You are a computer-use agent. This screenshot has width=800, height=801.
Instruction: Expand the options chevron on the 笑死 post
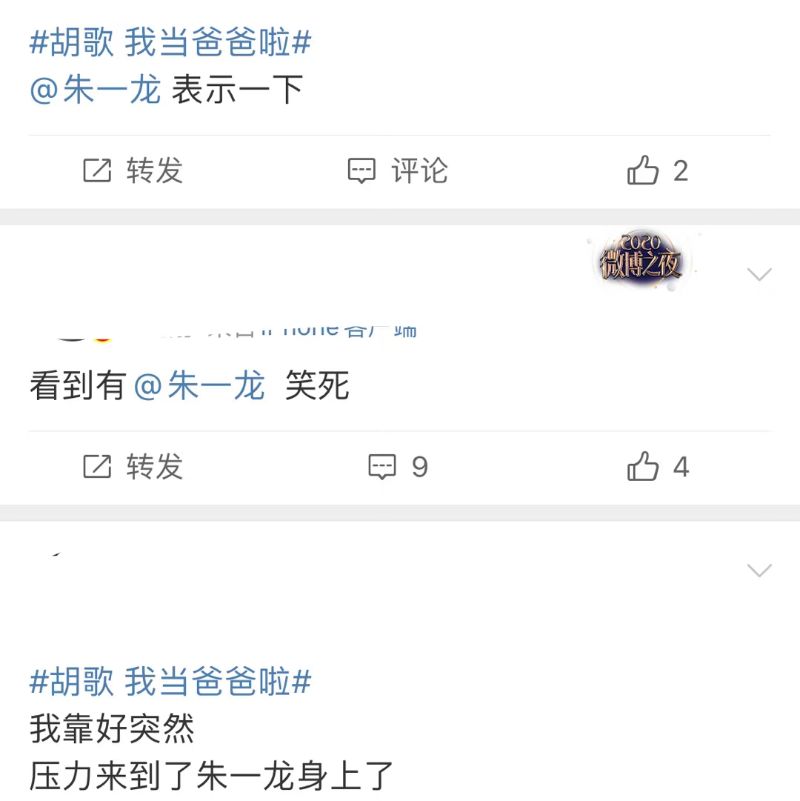[760, 274]
